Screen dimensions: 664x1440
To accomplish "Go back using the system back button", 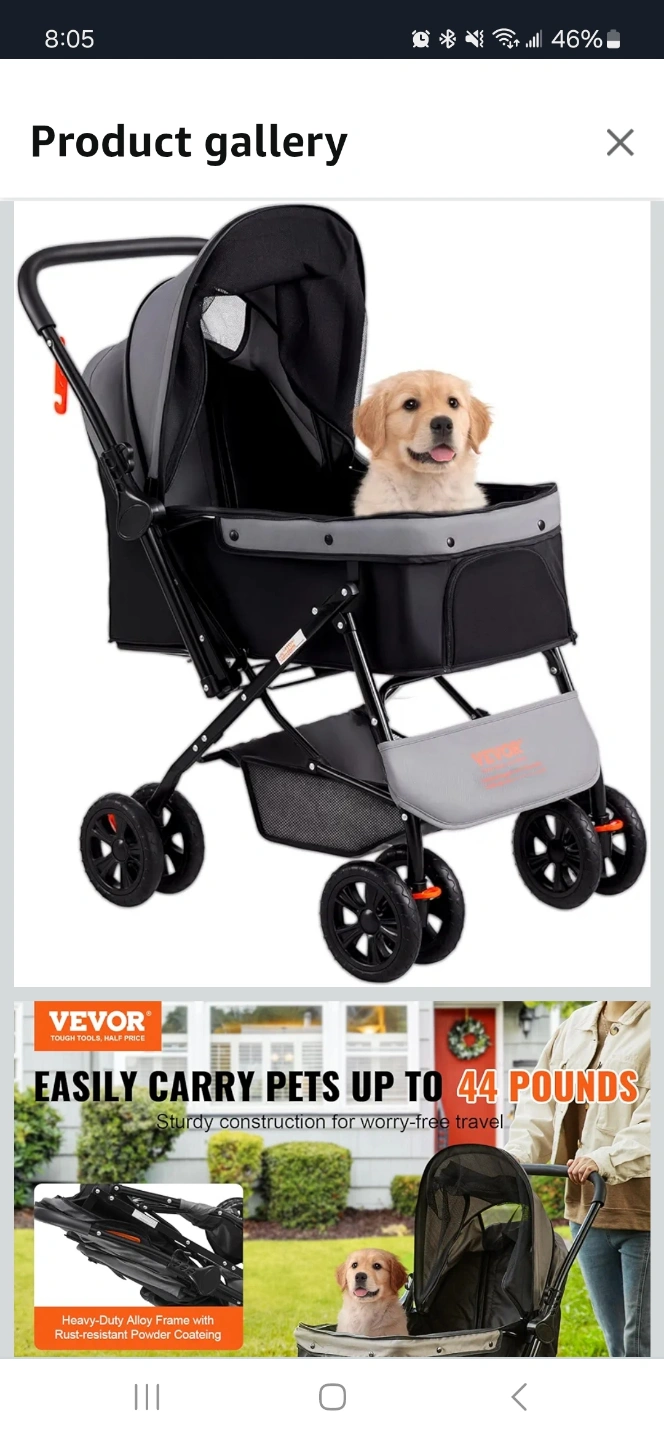I will [518, 1397].
